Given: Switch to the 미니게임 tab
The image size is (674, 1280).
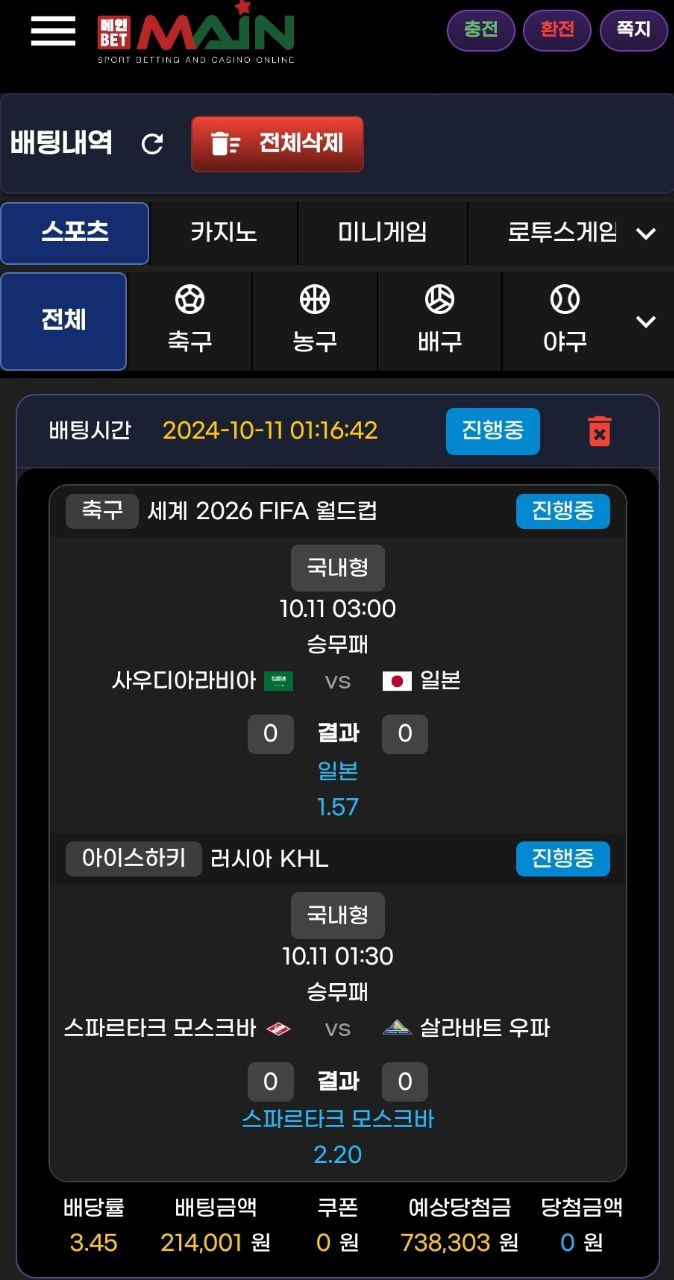Looking at the screenshot, I should point(382,233).
